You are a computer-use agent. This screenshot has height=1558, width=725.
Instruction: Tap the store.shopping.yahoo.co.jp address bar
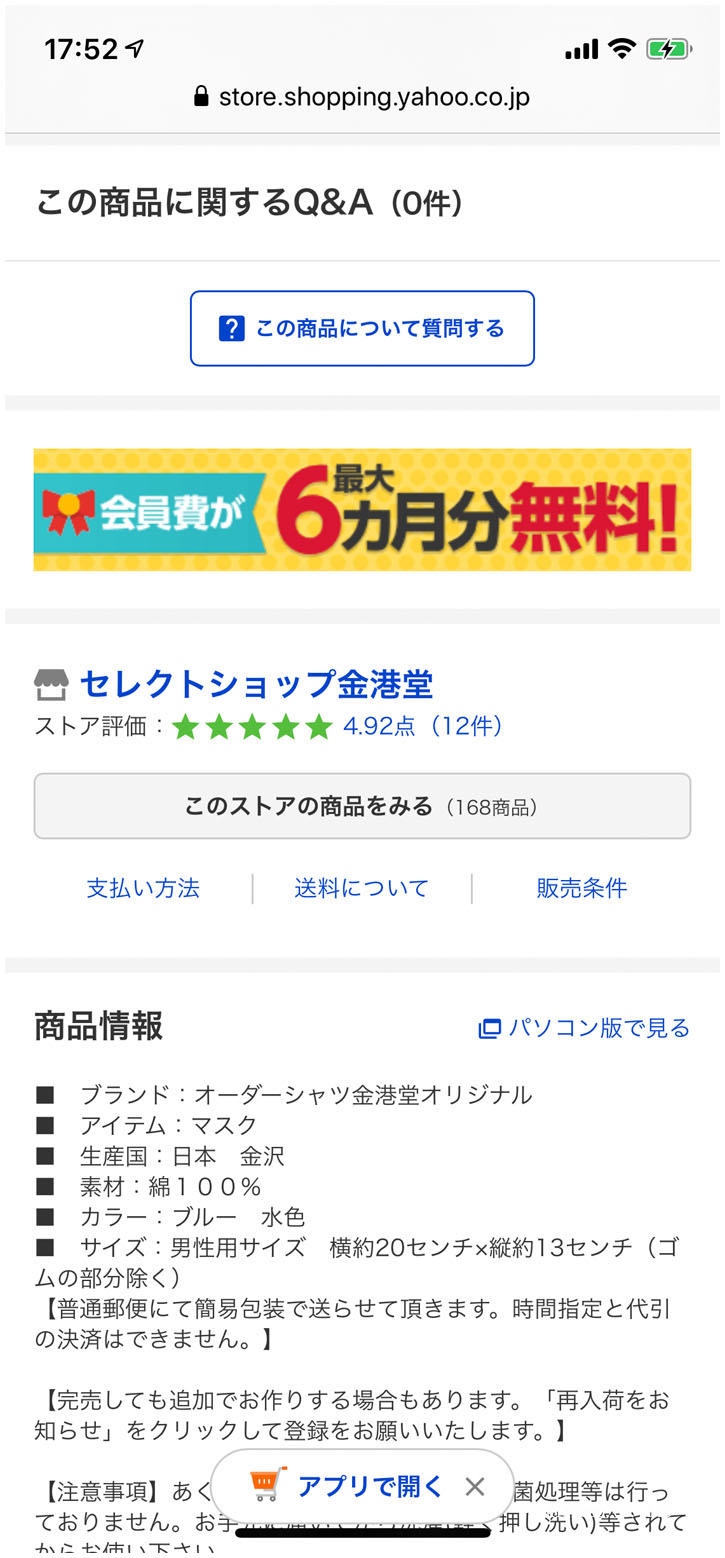(362, 97)
